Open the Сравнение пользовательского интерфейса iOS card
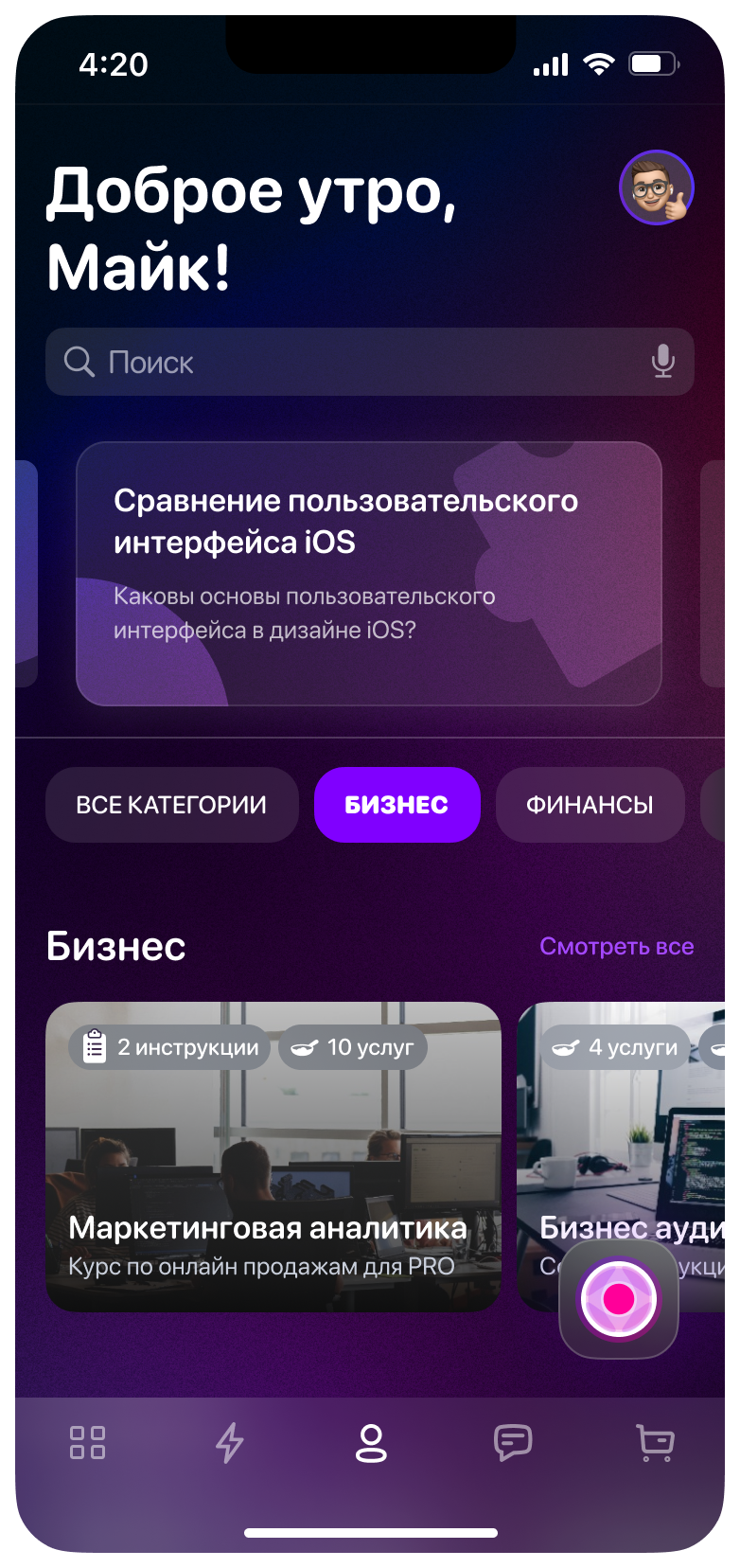 (x=368, y=573)
